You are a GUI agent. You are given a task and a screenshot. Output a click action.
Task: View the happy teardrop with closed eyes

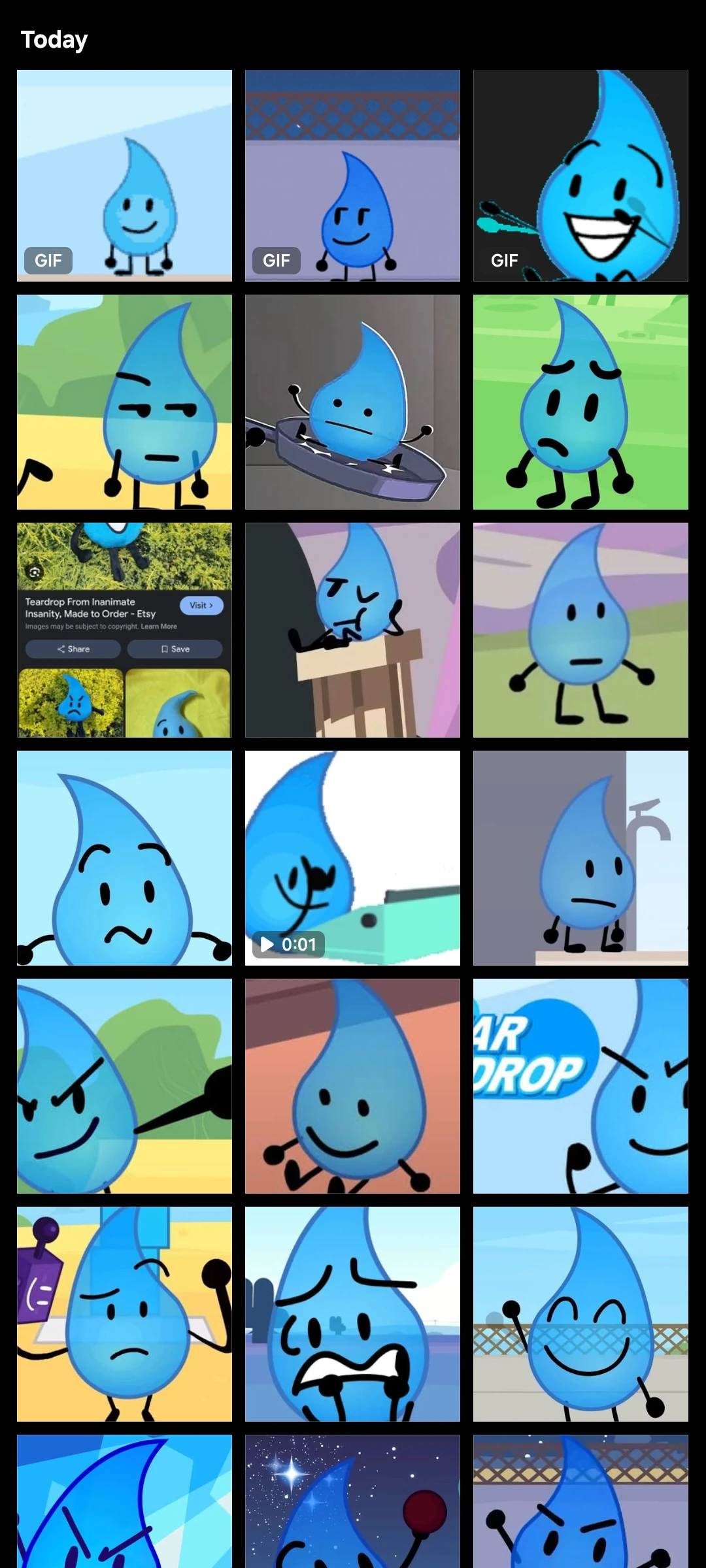580,1314
